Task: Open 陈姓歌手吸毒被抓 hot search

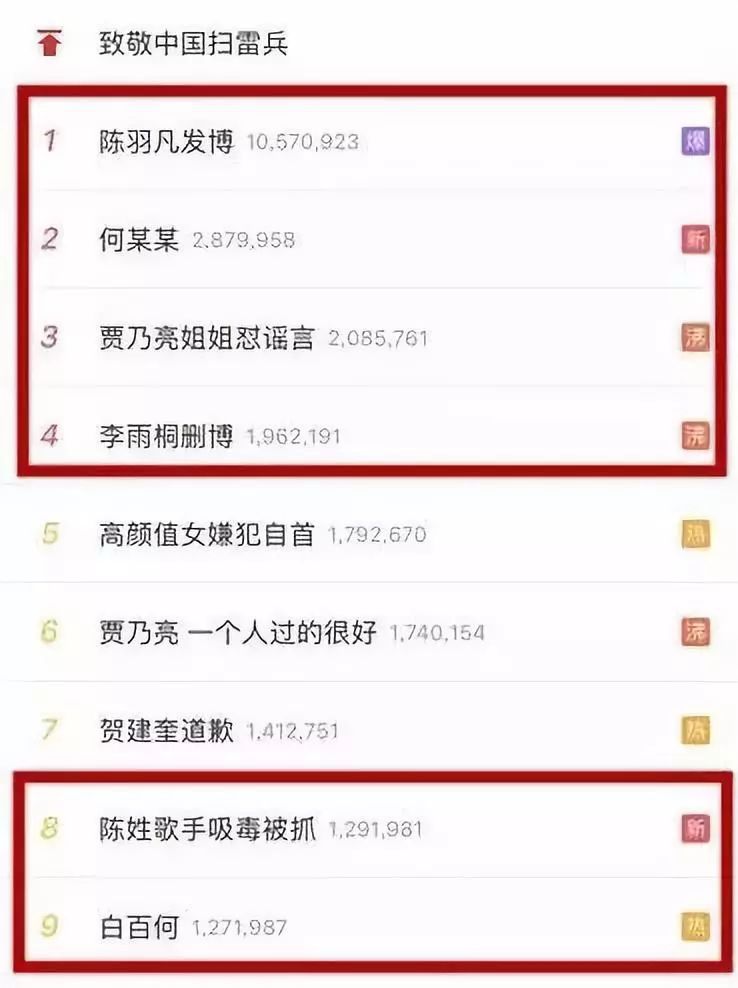Action: click(206, 829)
